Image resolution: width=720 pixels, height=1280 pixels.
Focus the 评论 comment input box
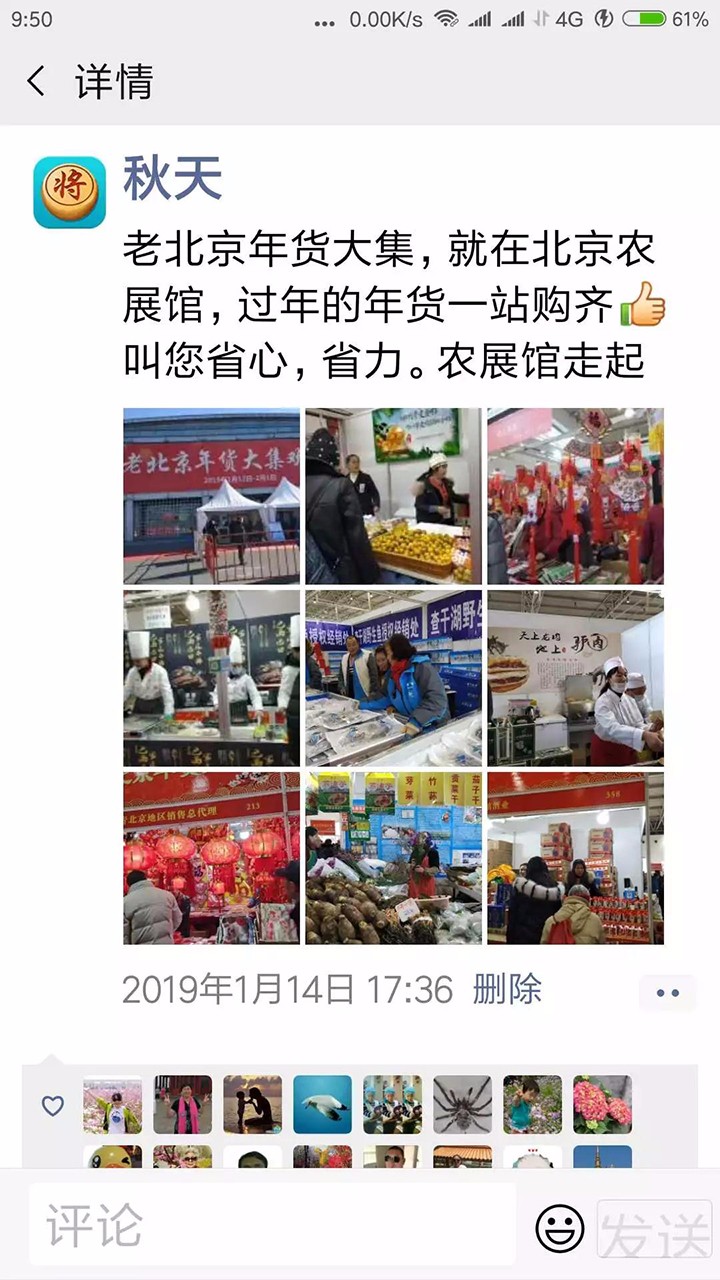point(272,1226)
